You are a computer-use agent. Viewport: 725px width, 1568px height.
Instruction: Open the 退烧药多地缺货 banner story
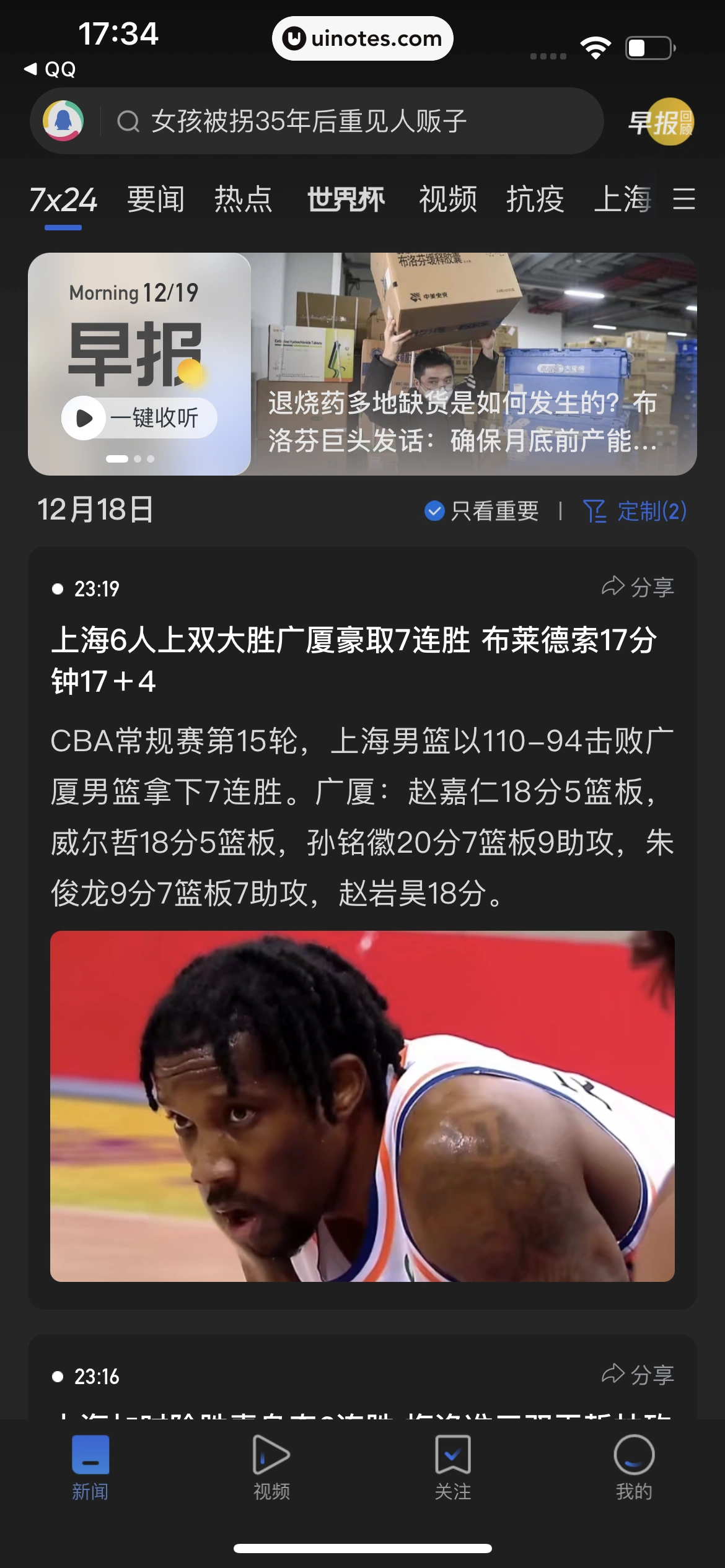[x=474, y=364]
